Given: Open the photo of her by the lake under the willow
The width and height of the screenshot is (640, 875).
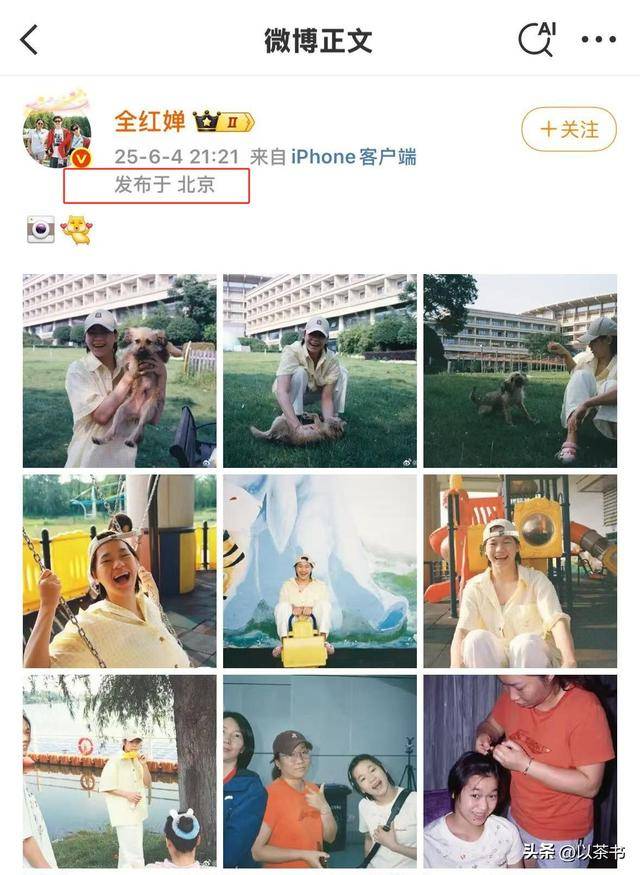Looking at the screenshot, I should tap(119, 771).
